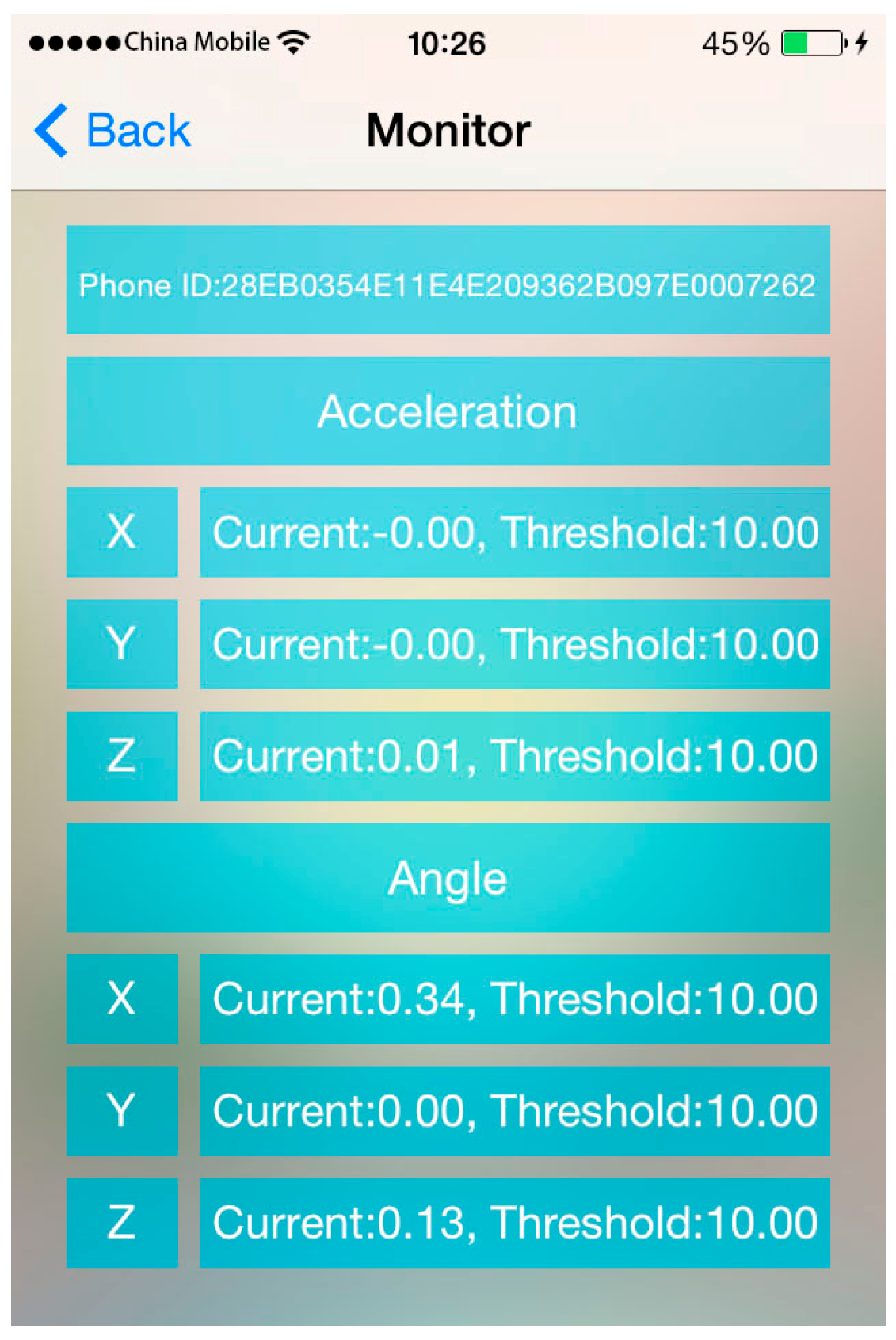
Task: Toggle the Acceleration section header
Action: click(448, 411)
